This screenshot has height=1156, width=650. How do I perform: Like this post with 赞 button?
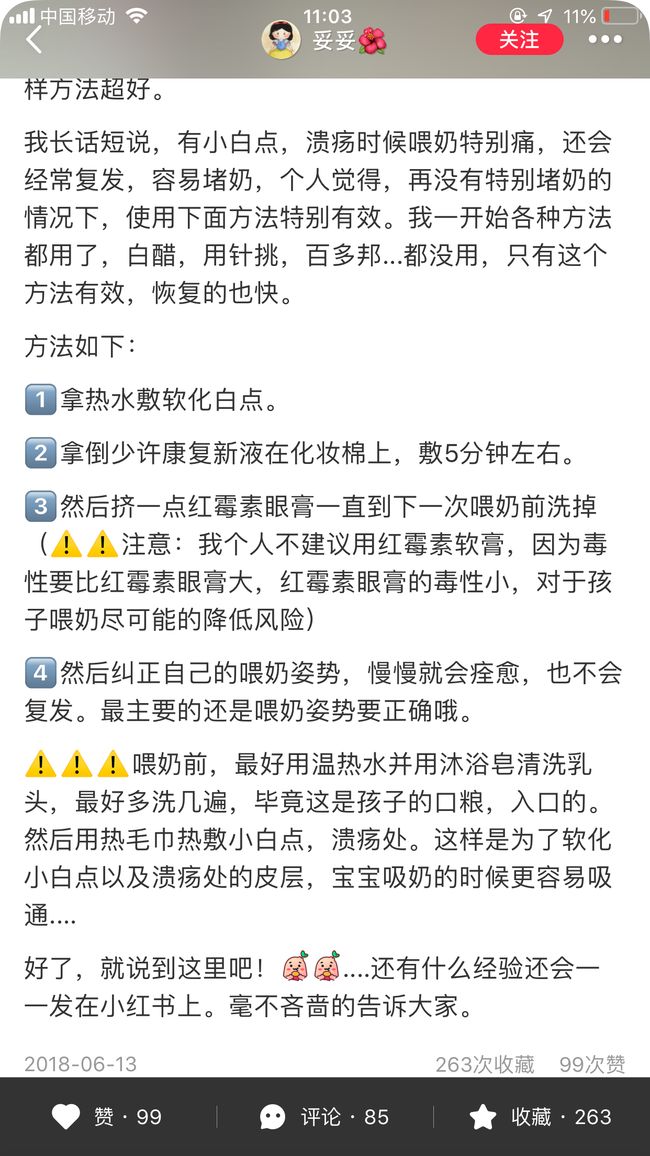click(106, 1117)
